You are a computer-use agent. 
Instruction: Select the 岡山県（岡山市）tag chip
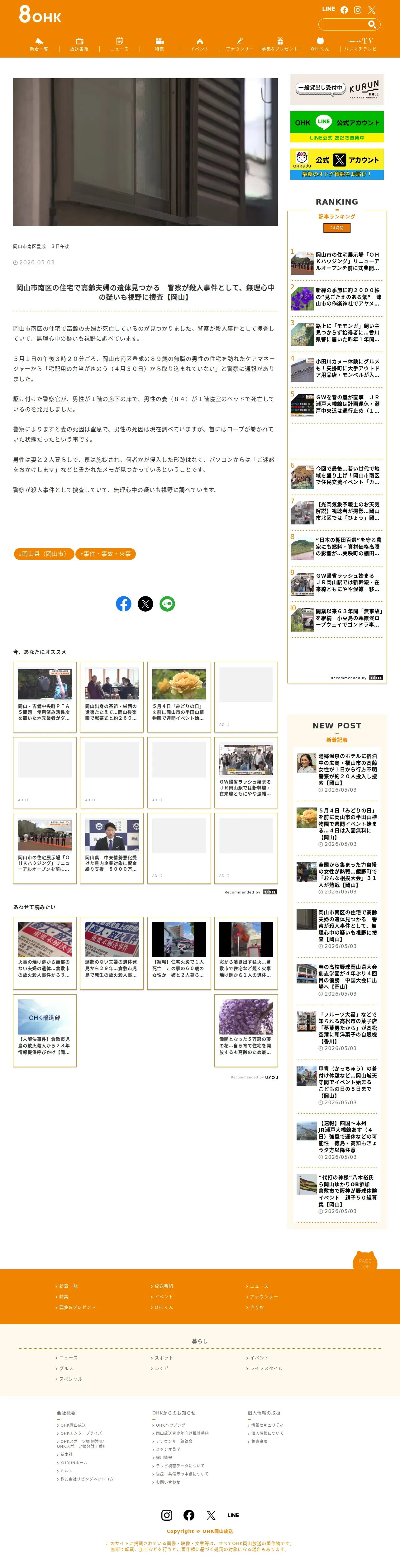click(x=44, y=554)
